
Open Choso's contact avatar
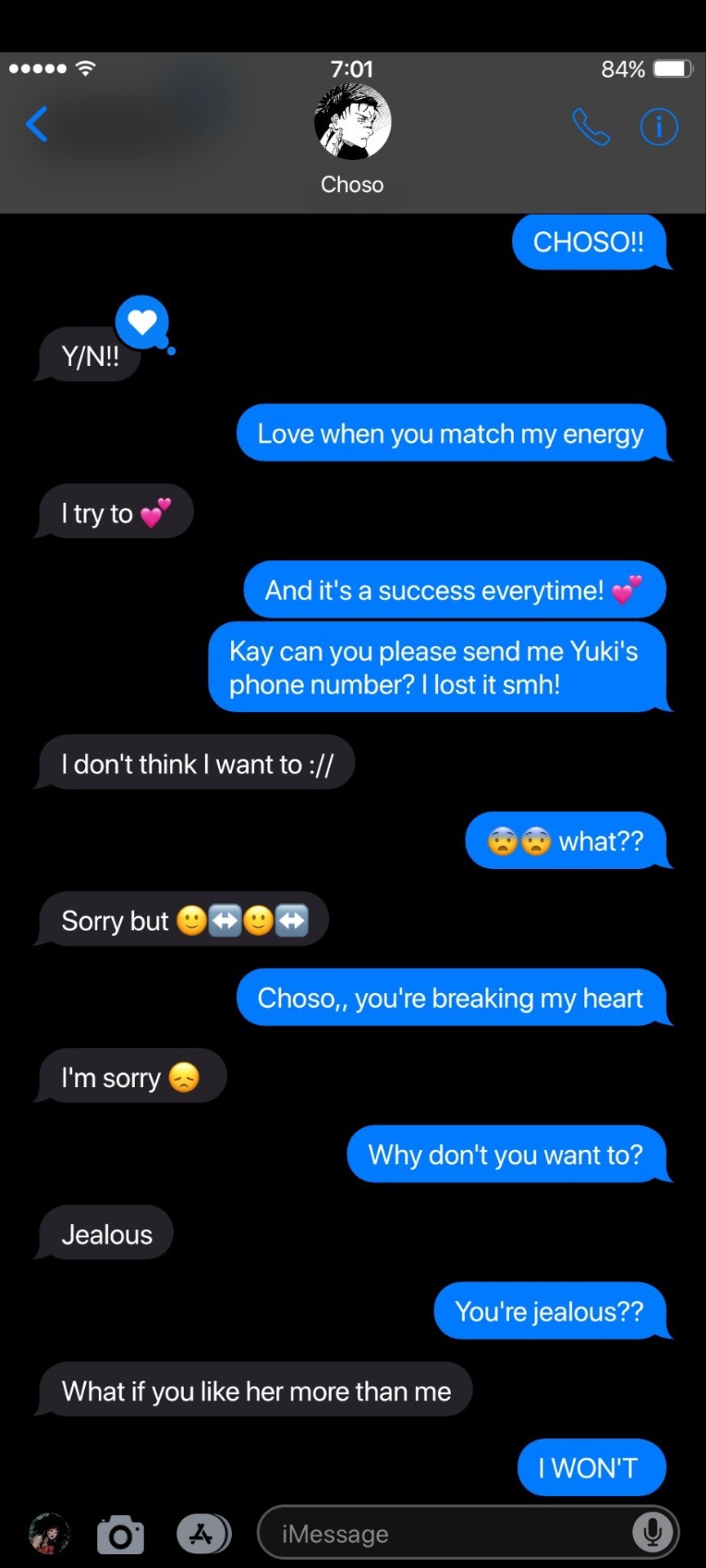tap(352, 122)
